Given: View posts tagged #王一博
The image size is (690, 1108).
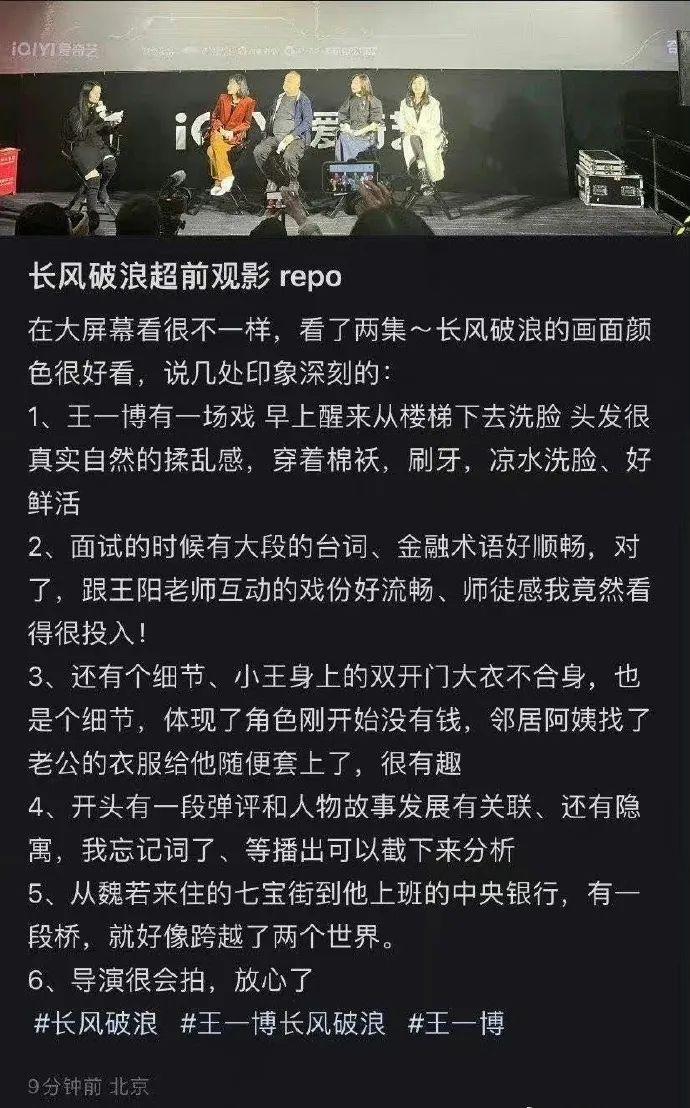Looking at the screenshot, I should point(456,1025).
